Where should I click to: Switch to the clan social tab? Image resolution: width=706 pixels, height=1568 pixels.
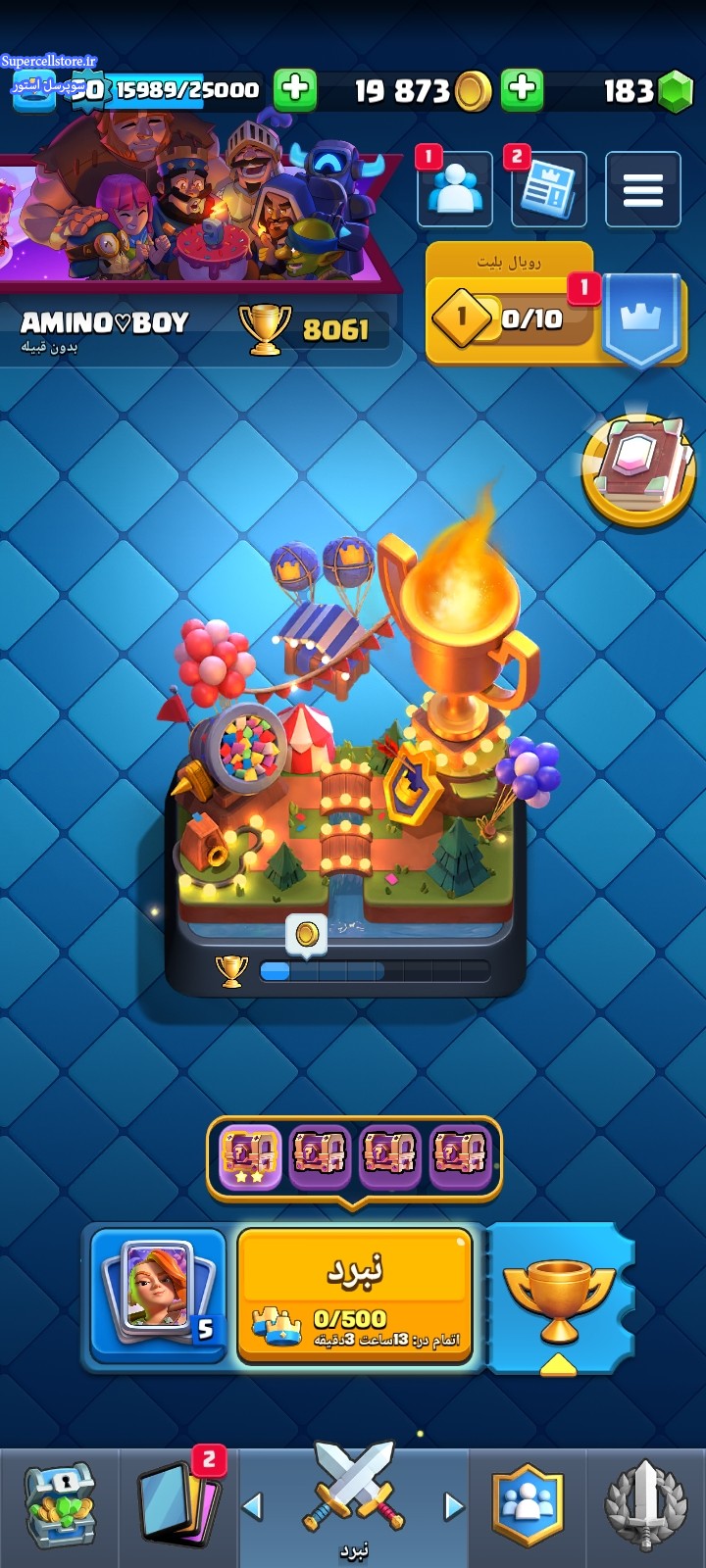529,1507
